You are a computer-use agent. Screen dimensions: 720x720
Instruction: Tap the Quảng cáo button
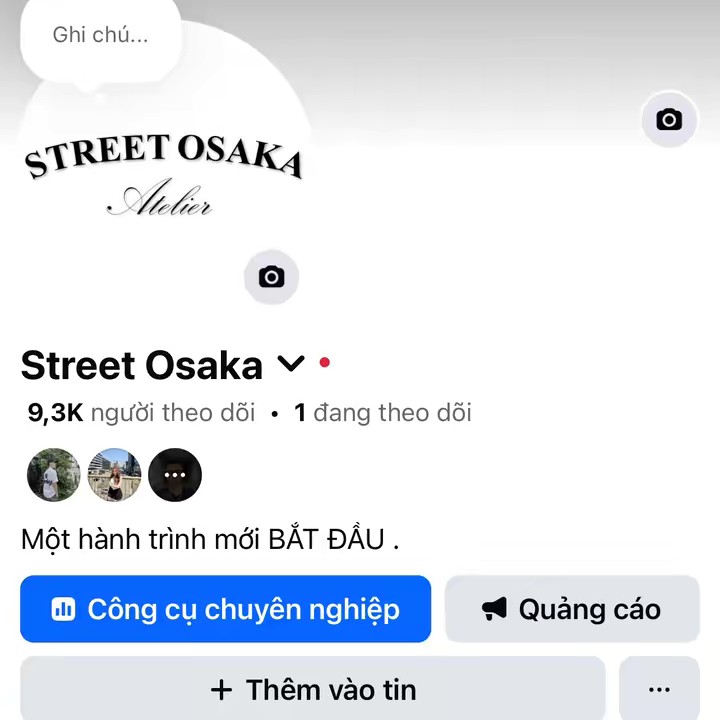571,609
